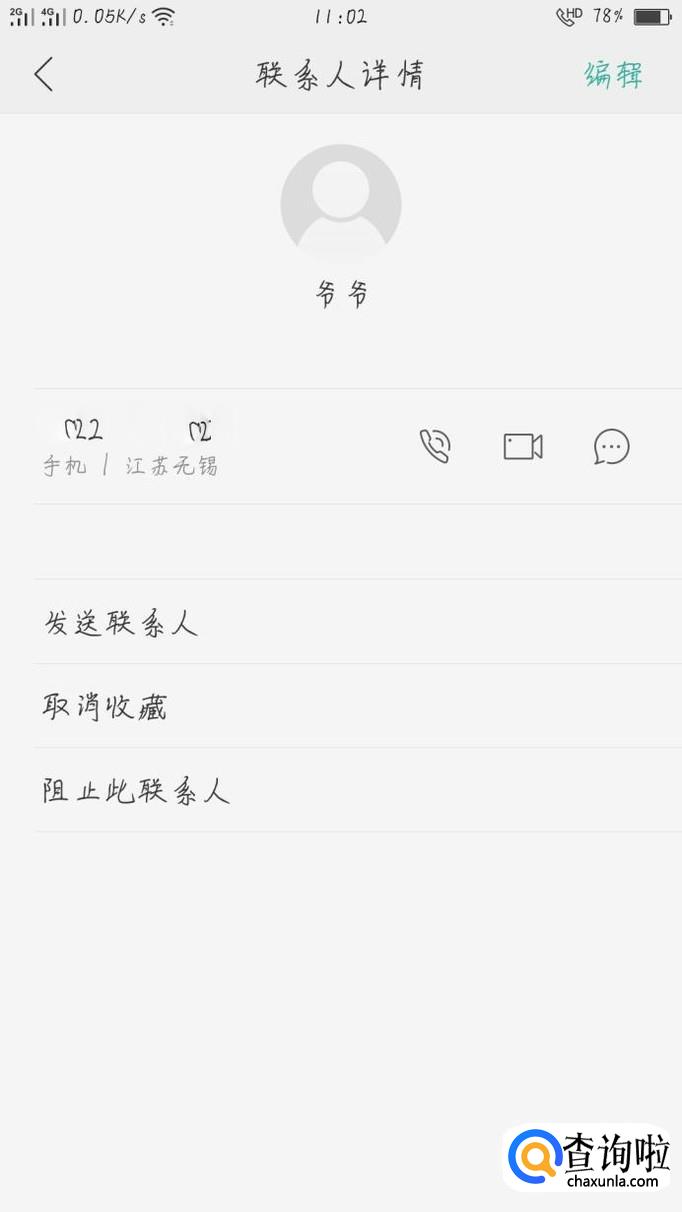
Task: Start a video call with 爷爷
Action: 522,446
